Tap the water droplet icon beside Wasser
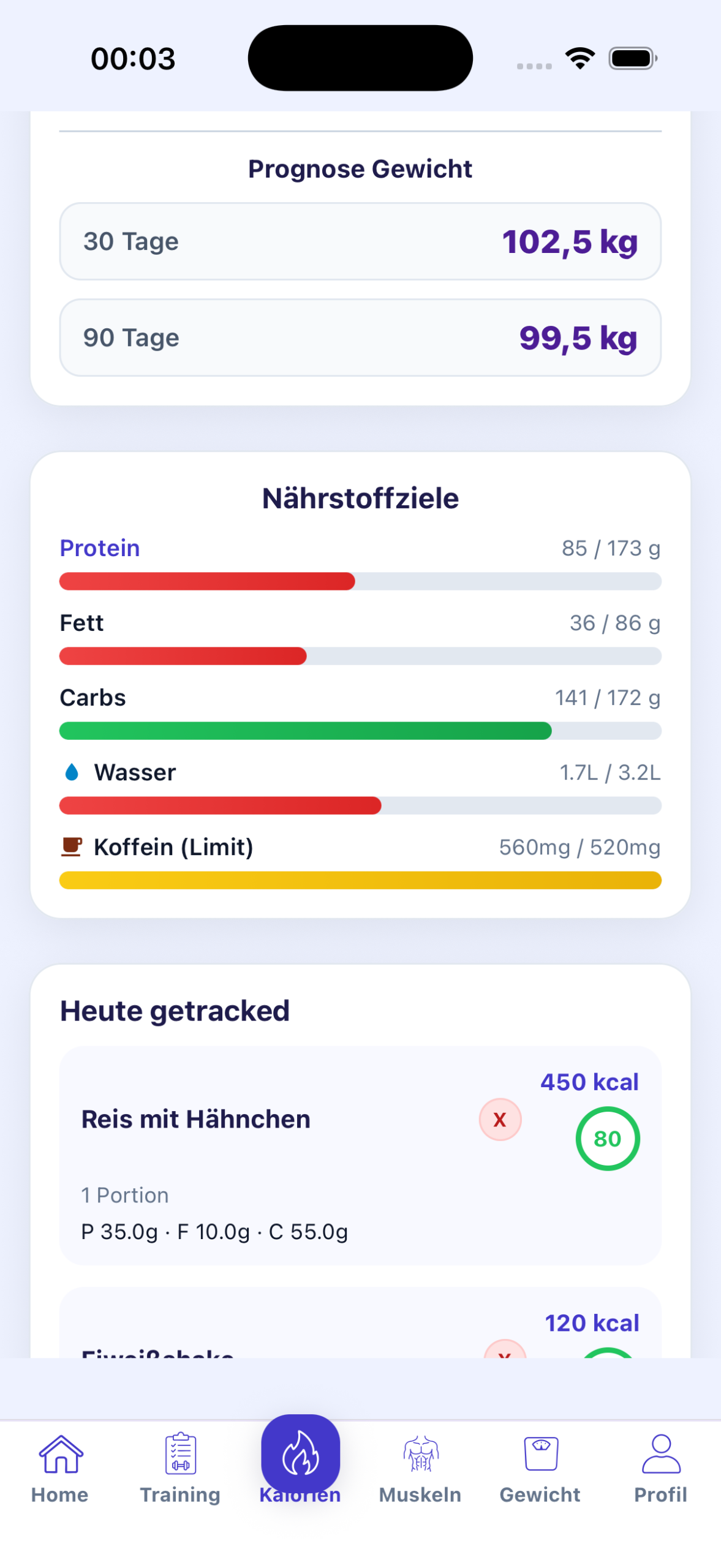The width and height of the screenshot is (721, 1568). pos(72,772)
